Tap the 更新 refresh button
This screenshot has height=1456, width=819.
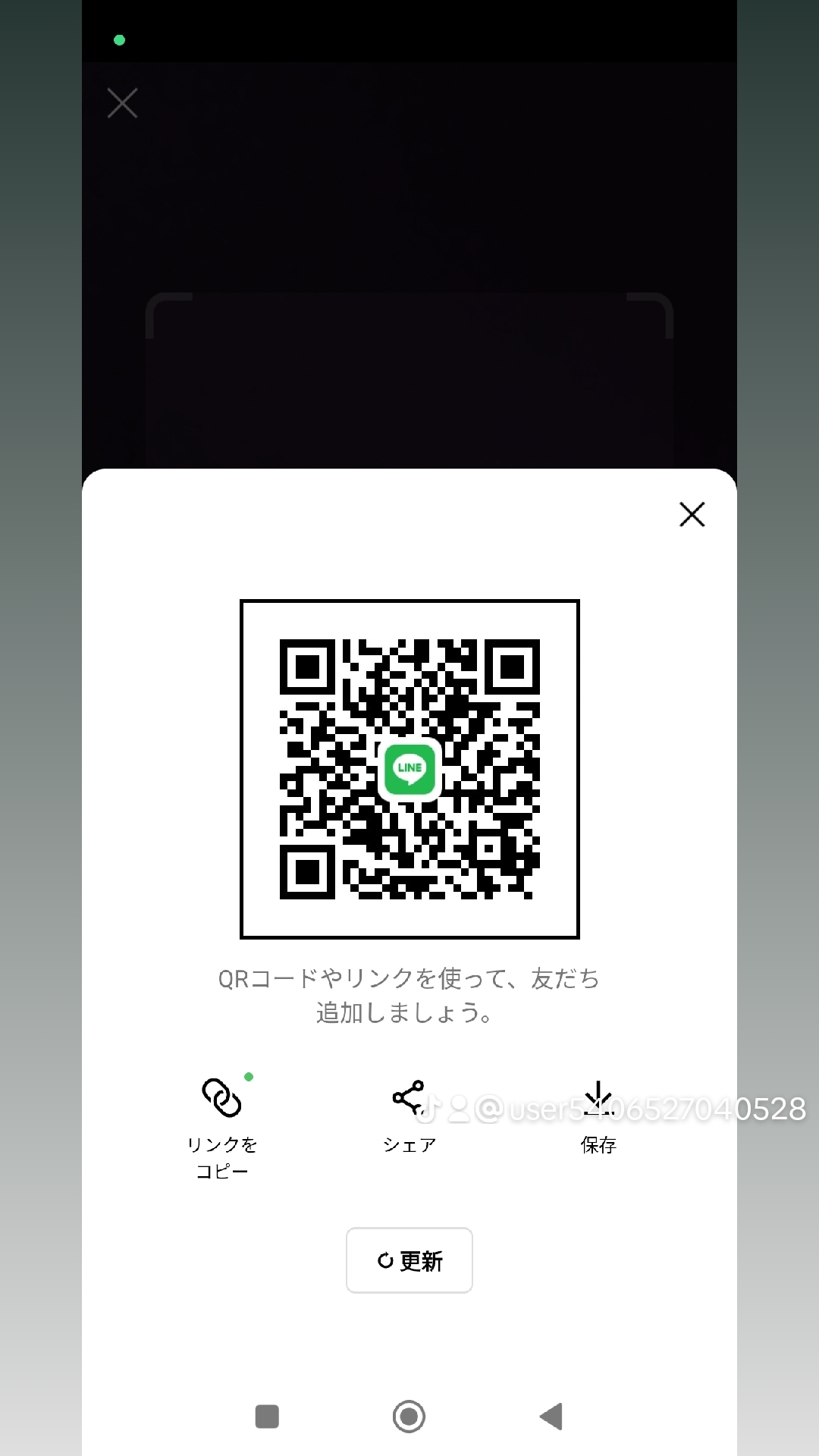coord(409,1260)
